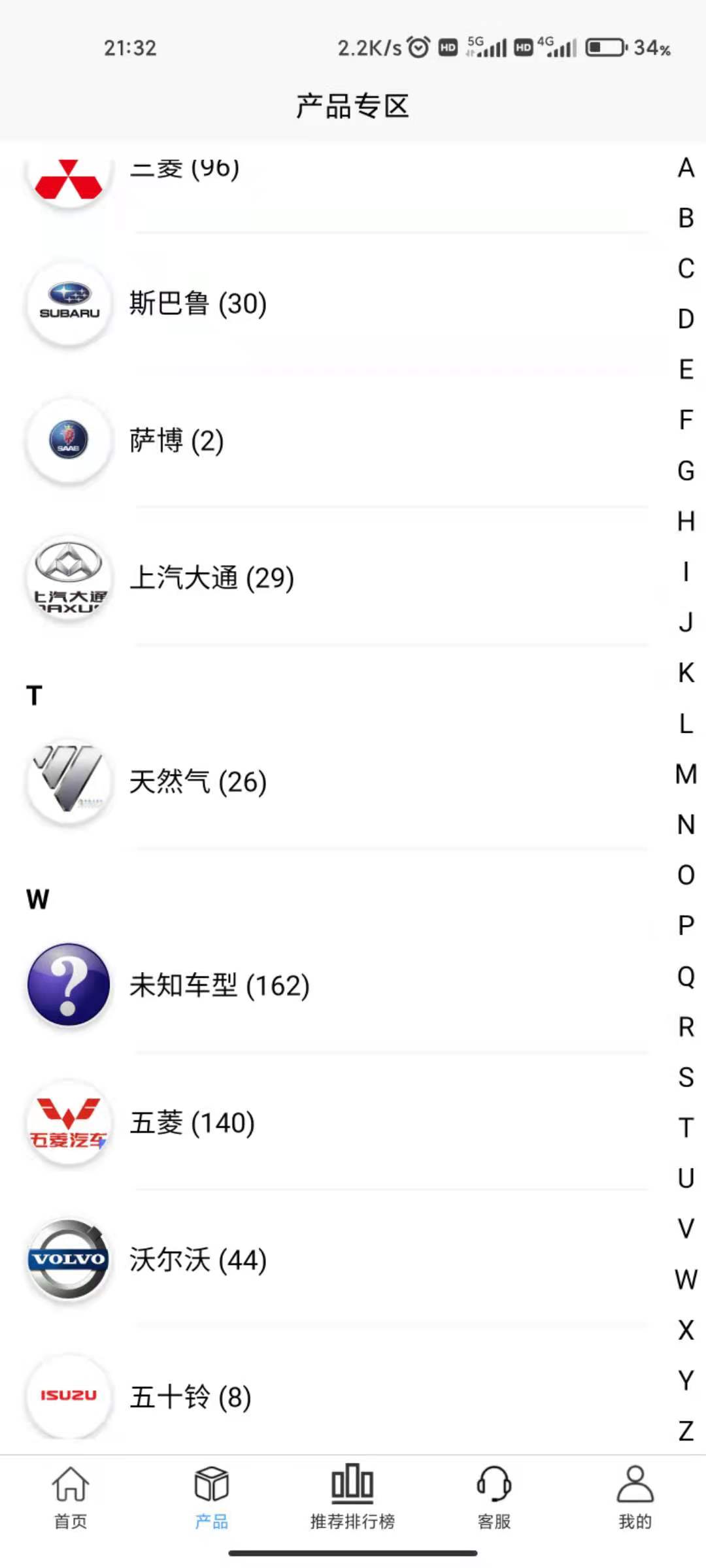The height and width of the screenshot is (1568, 706).
Task: Tap the 产品 tab
Action: tap(212, 1497)
